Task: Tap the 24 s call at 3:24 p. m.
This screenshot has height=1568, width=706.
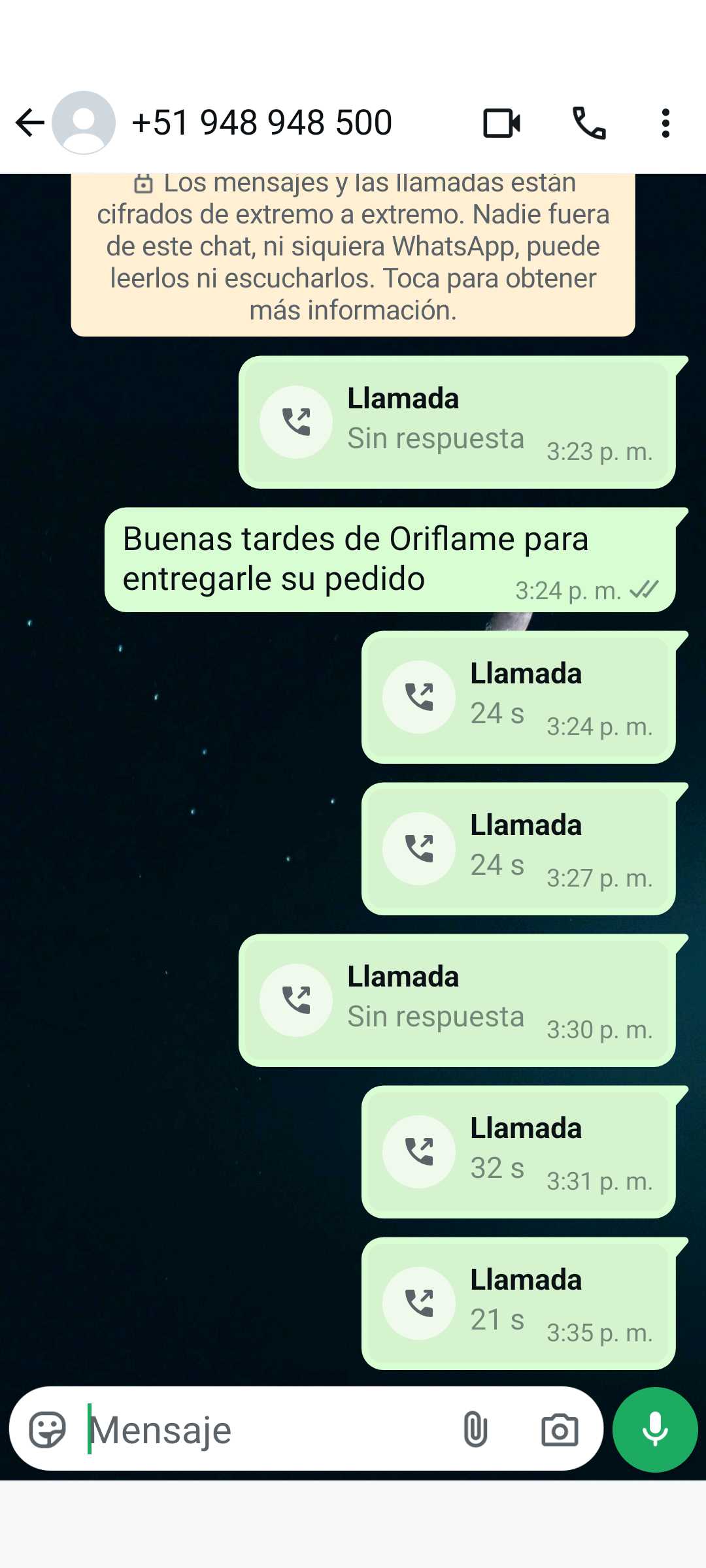Action: click(x=518, y=697)
